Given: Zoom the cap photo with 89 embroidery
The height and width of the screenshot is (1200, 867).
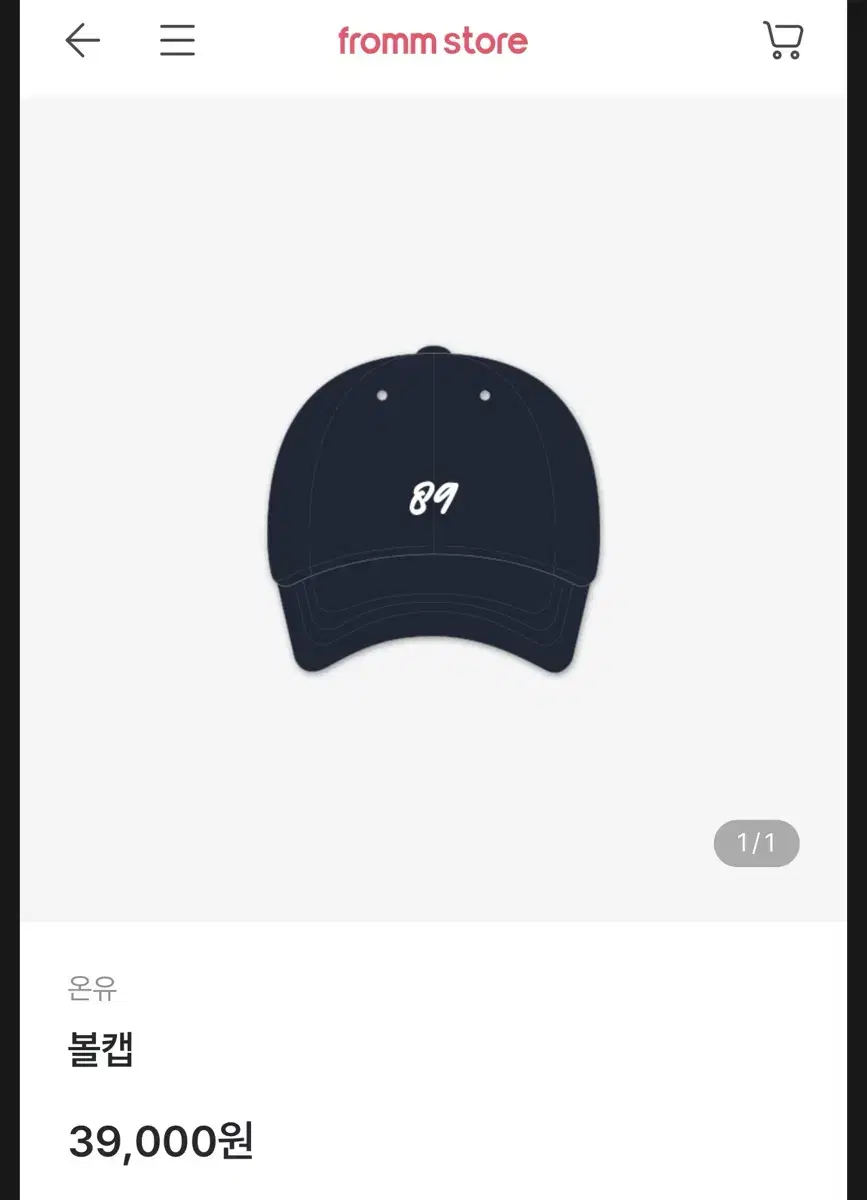Looking at the screenshot, I should coord(433,500).
